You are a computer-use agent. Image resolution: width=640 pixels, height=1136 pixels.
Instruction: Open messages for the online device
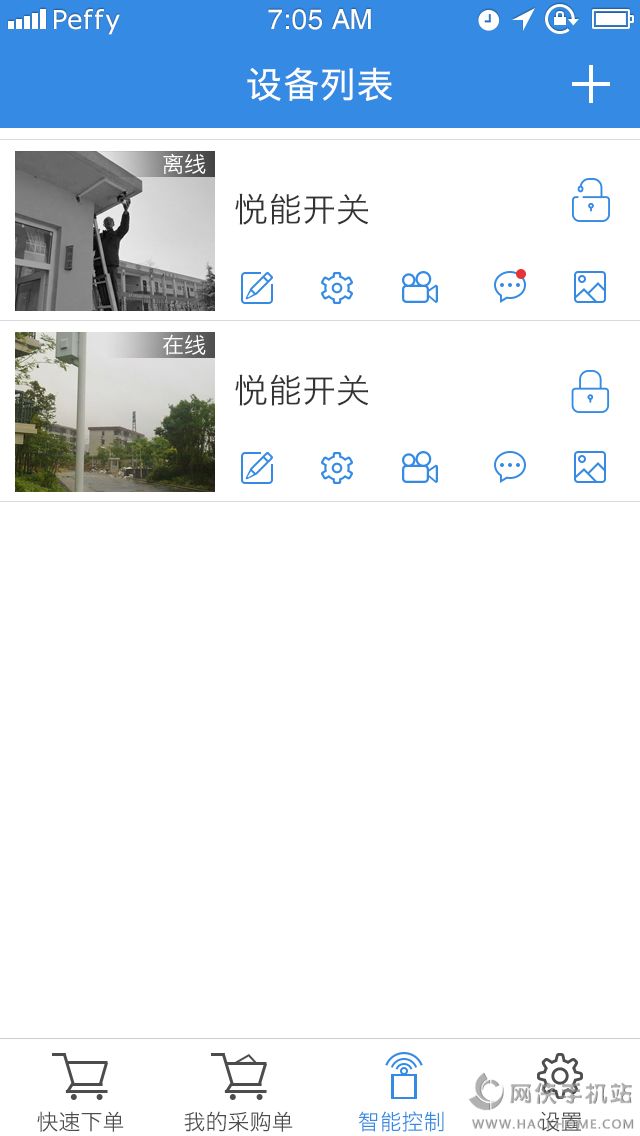[x=510, y=467]
